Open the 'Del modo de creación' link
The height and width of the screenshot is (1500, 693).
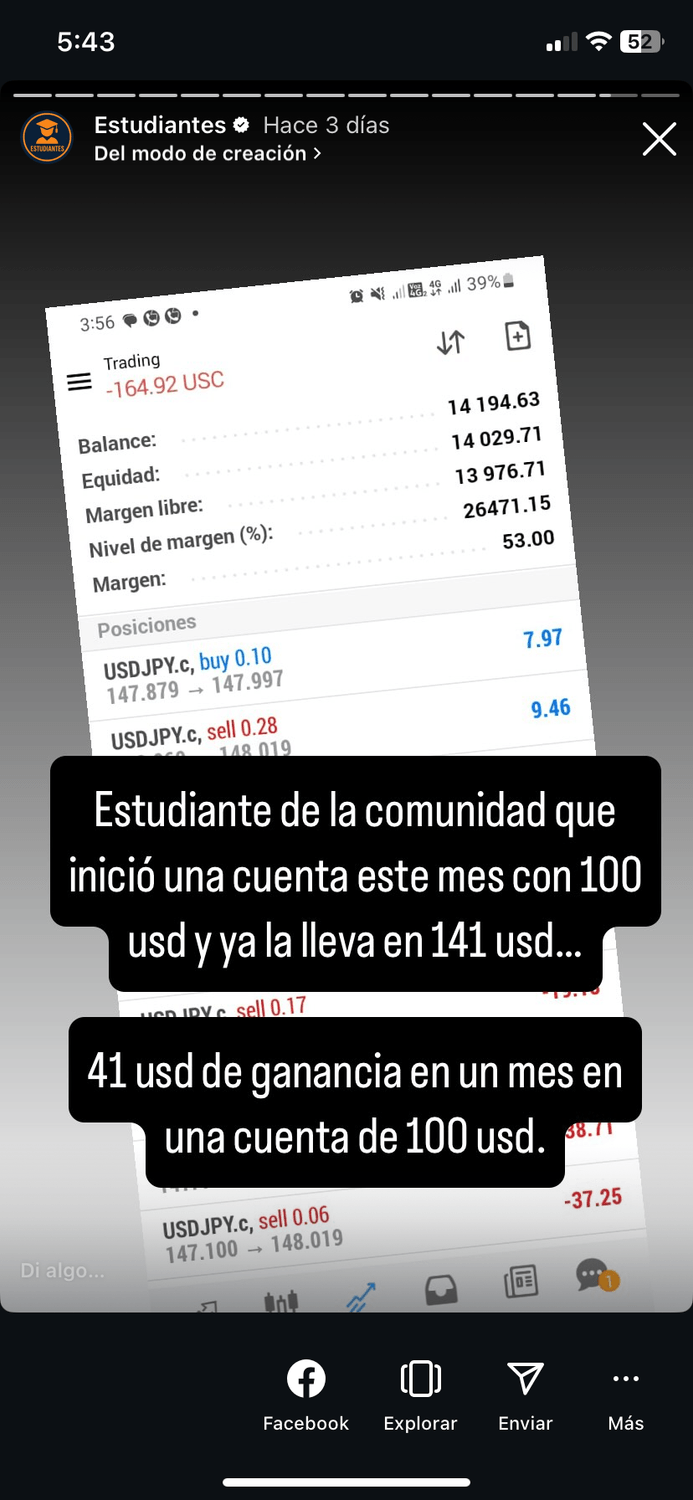click(207, 154)
